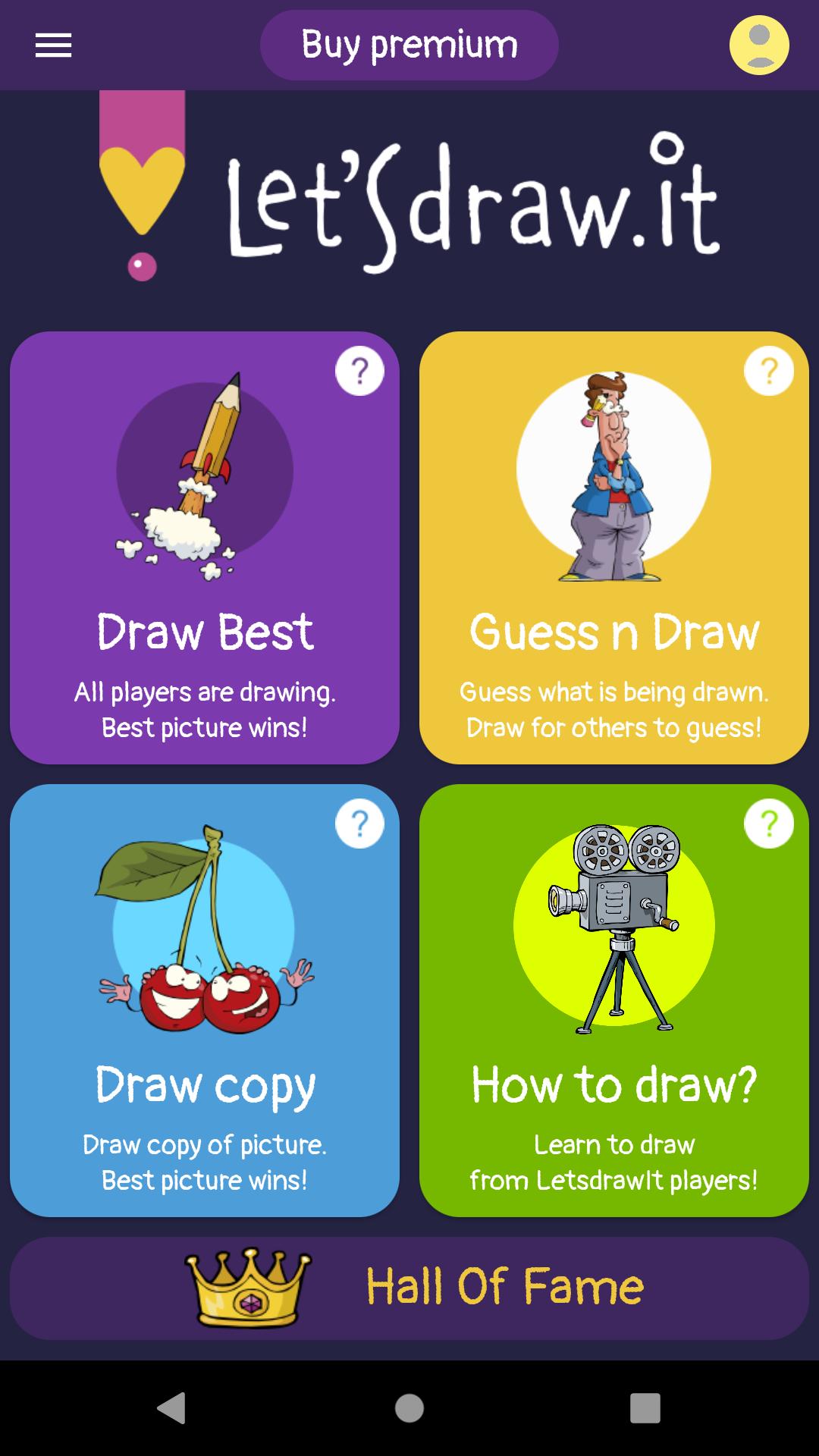Screen dimensions: 819x1456
Task: Start a Draw Best game
Action: click(203, 629)
